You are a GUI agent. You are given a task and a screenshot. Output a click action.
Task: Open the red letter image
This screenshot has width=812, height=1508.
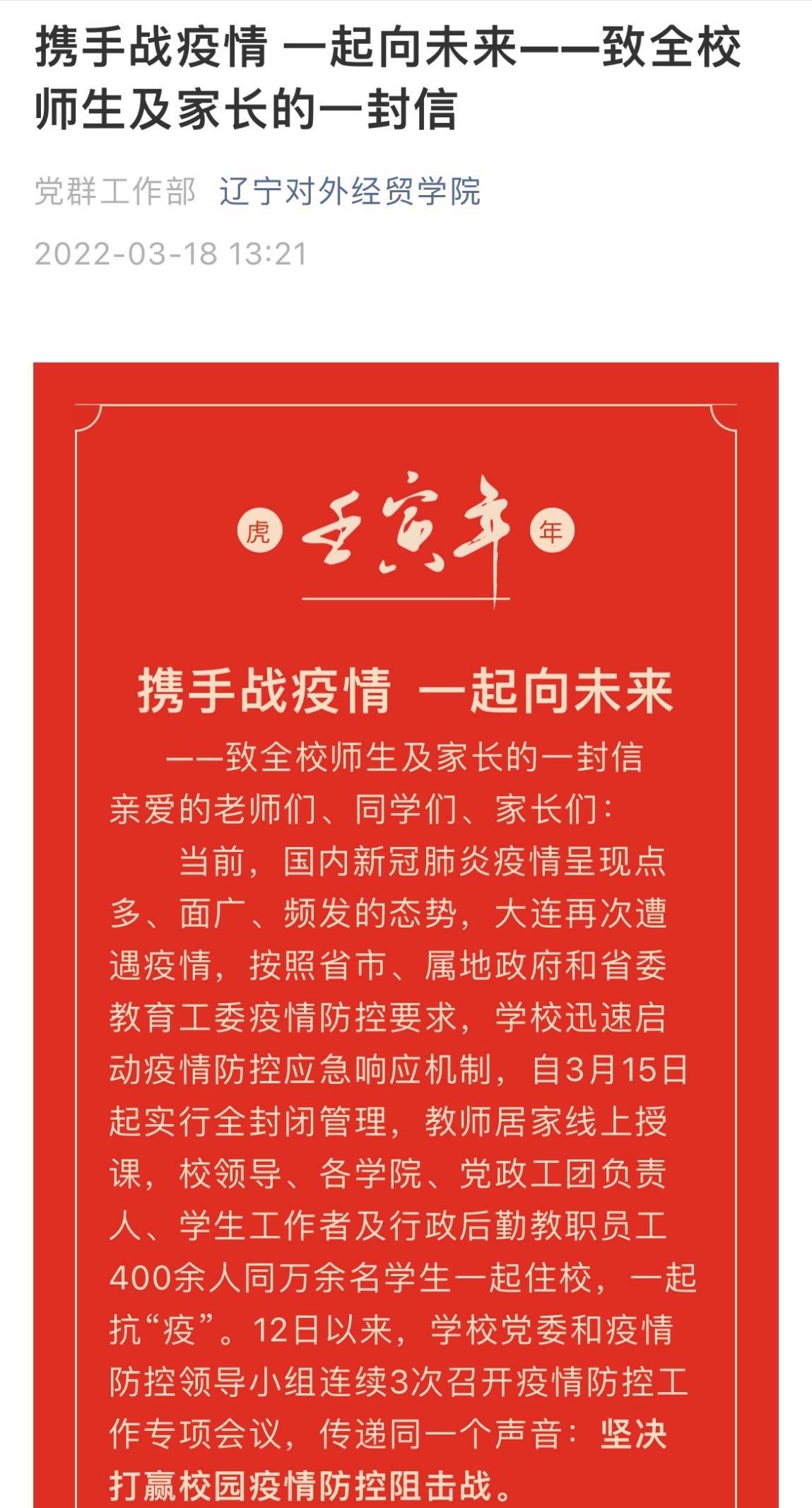(406, 933)
